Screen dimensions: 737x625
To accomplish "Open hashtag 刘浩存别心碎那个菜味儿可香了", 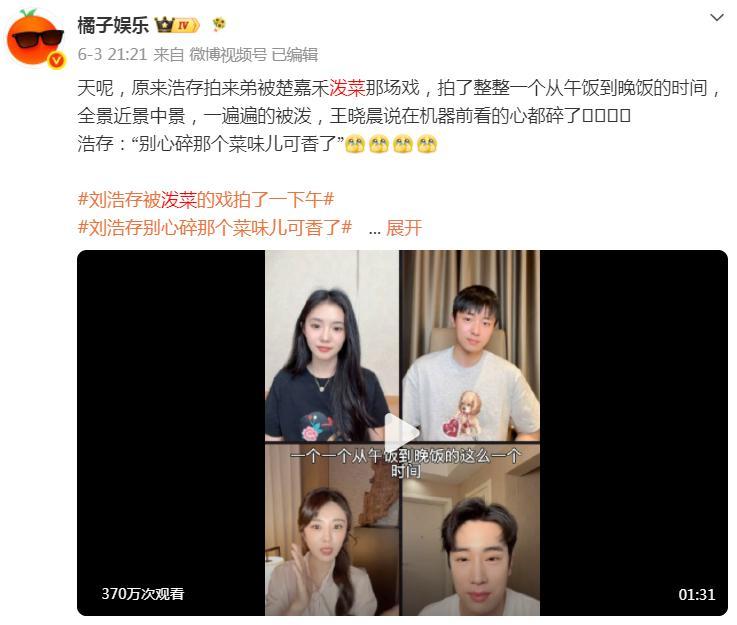I will click(x=215, y=228).
